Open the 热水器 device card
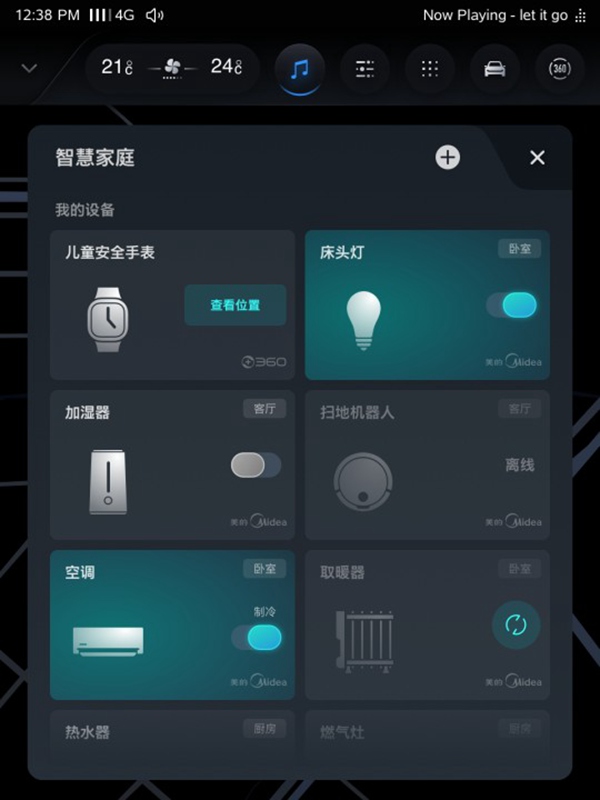600x800 pixels. (x=172, y=733)
